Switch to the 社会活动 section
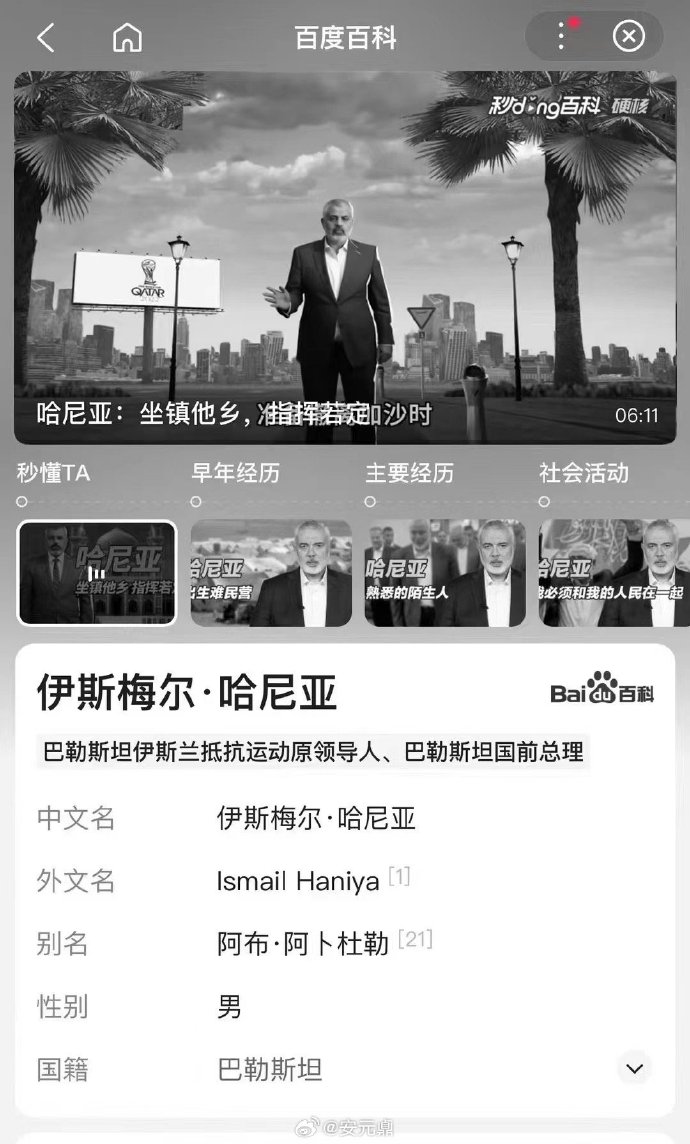The width and height of the screenshot is (690, 1144). click(x=583, y=473)
